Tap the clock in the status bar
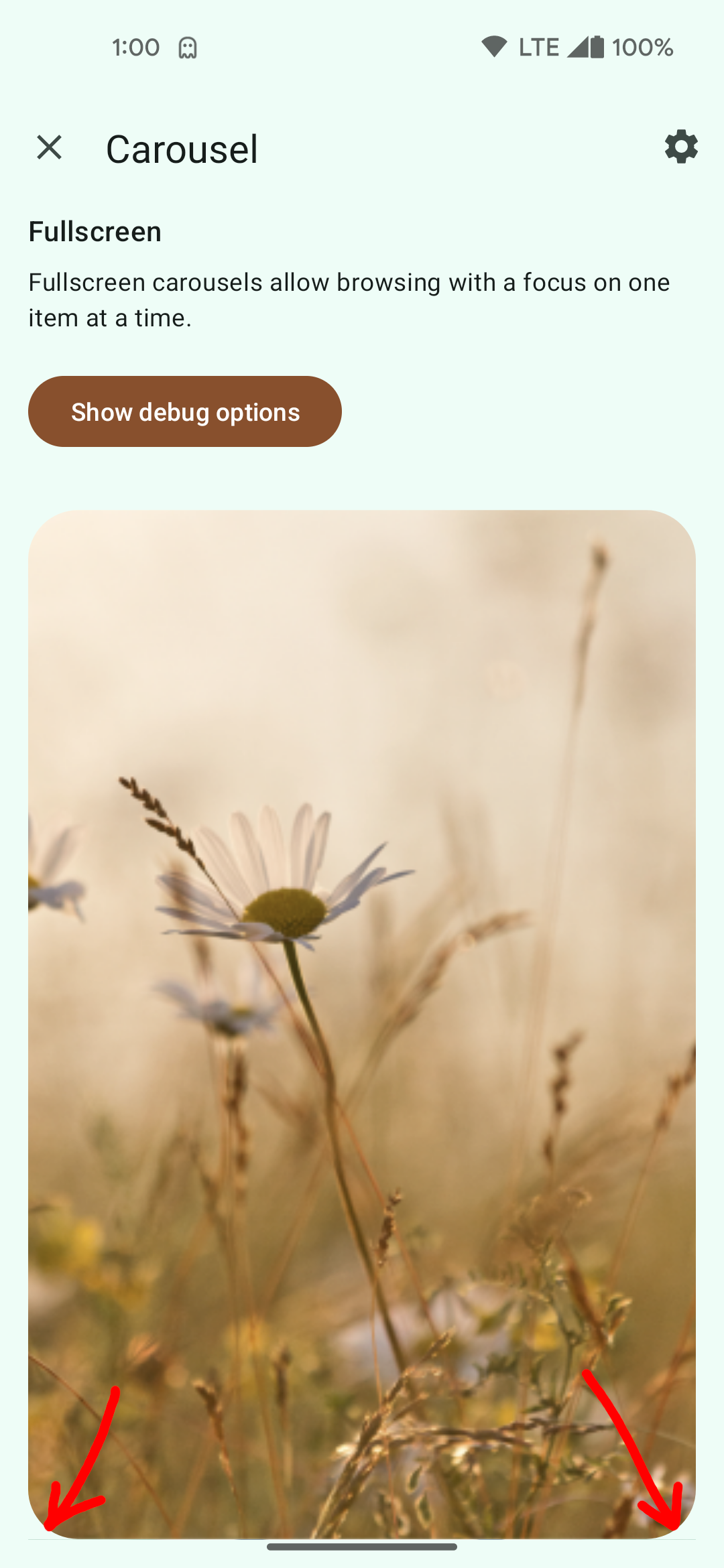 point(135,46)
